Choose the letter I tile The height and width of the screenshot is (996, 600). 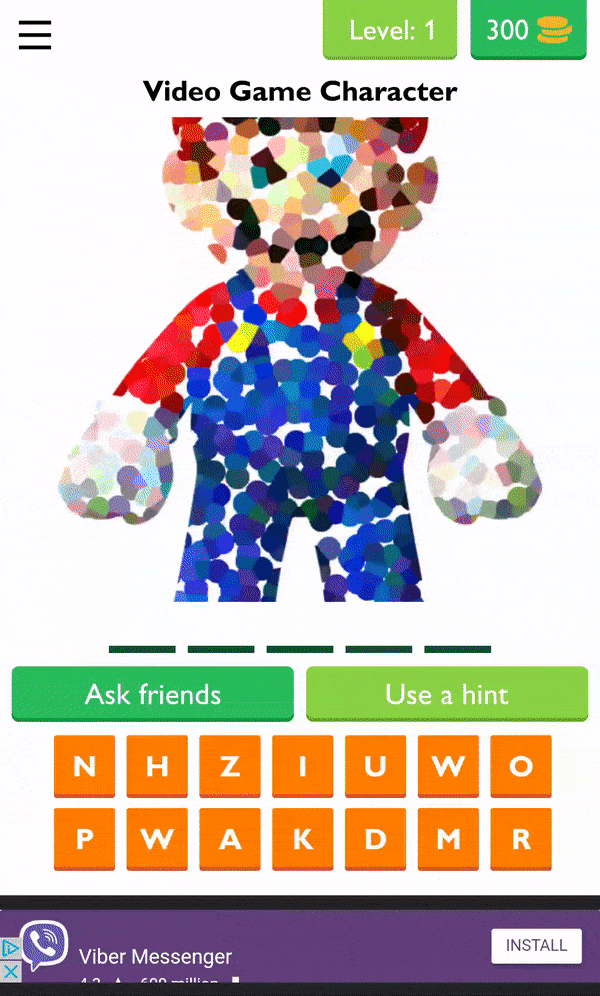303,766
